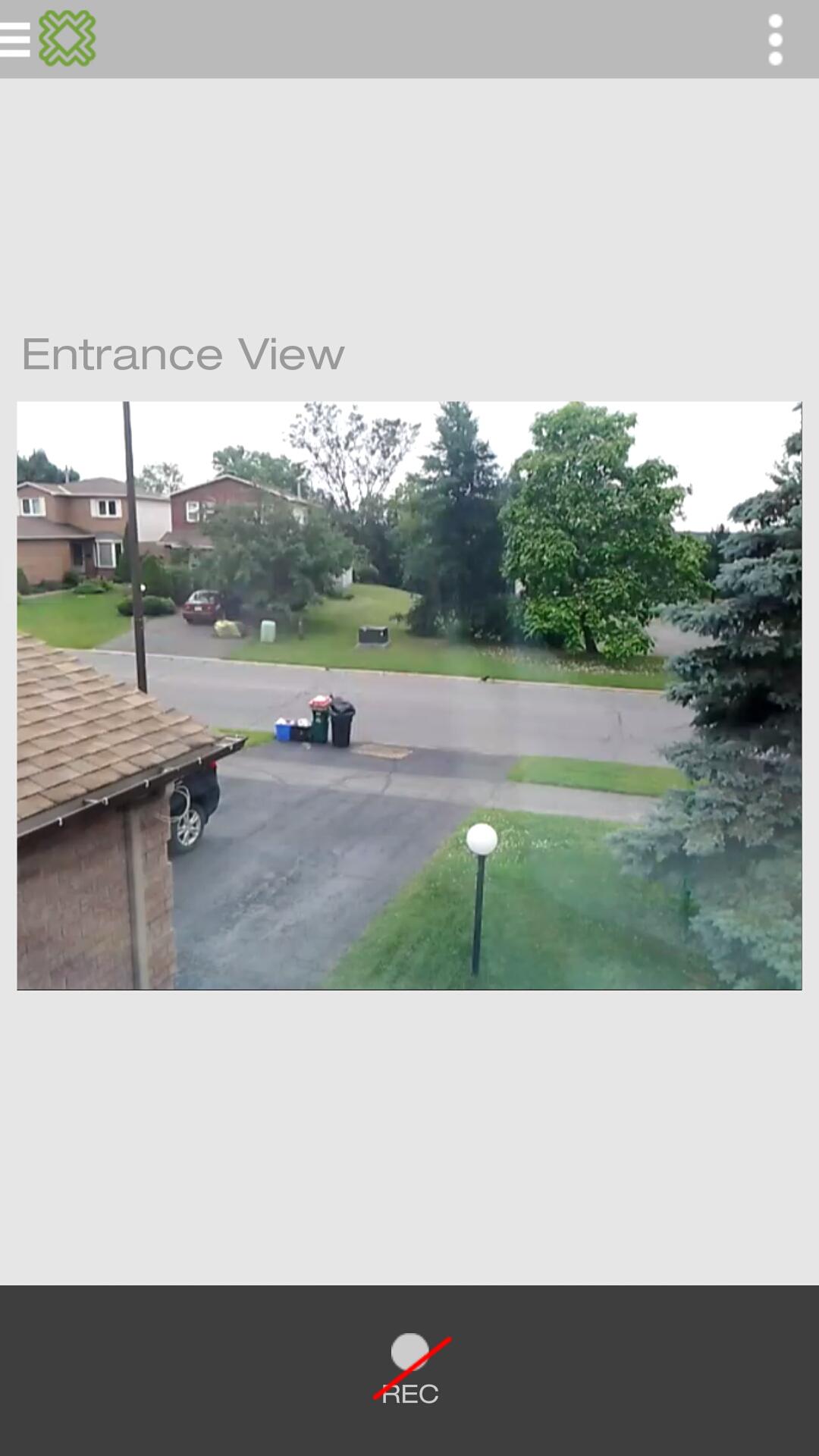Expand options via the three-dot menu
The height and width of the screenshot is (1456, 819).
775,39
